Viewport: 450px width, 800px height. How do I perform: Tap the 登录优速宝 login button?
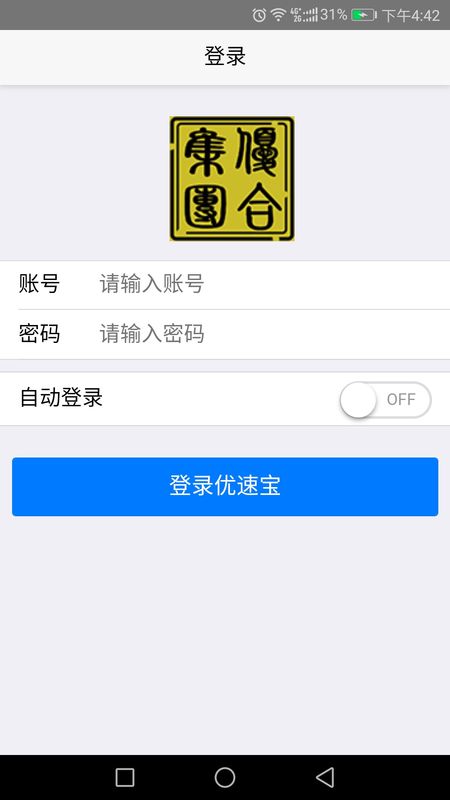point(225,486)
